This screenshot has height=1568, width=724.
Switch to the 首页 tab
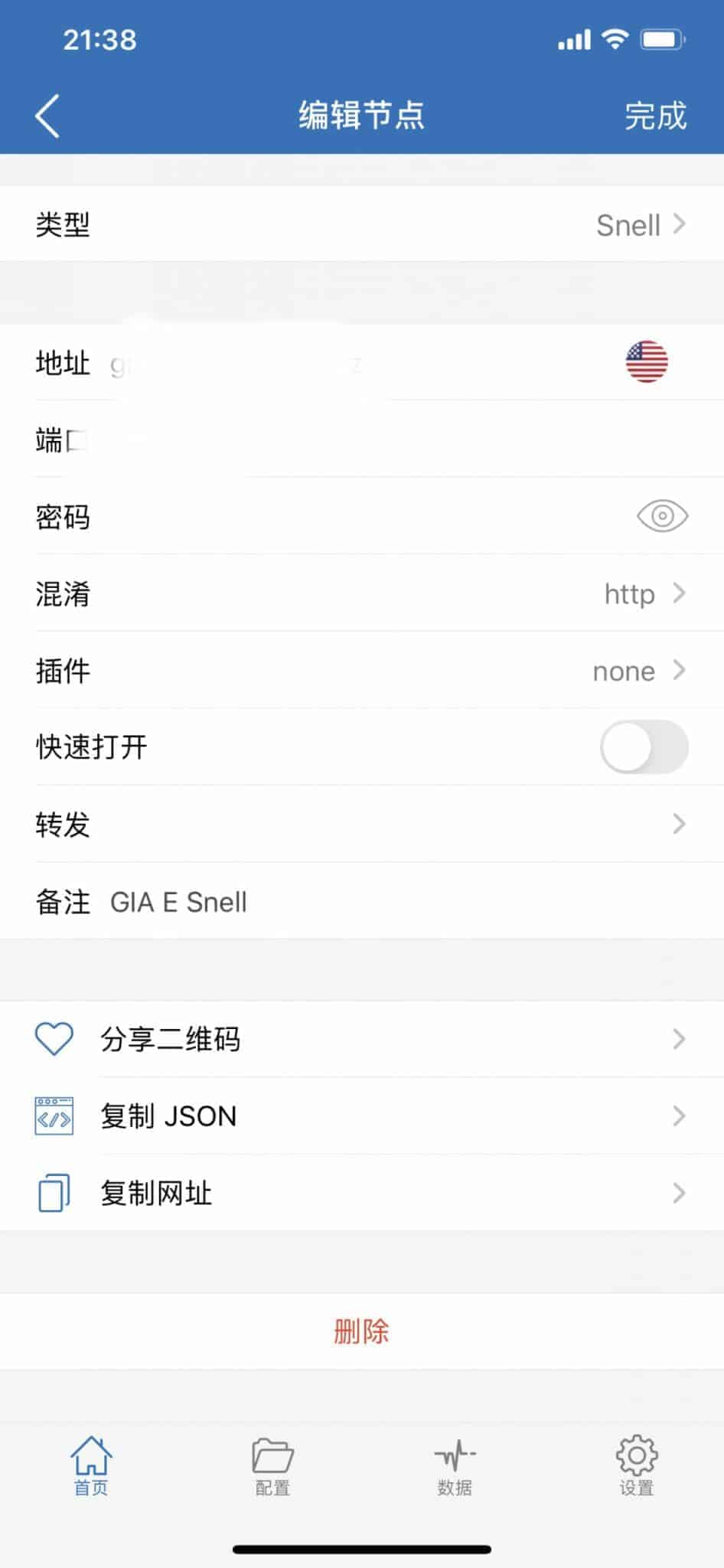(91, 1465)
